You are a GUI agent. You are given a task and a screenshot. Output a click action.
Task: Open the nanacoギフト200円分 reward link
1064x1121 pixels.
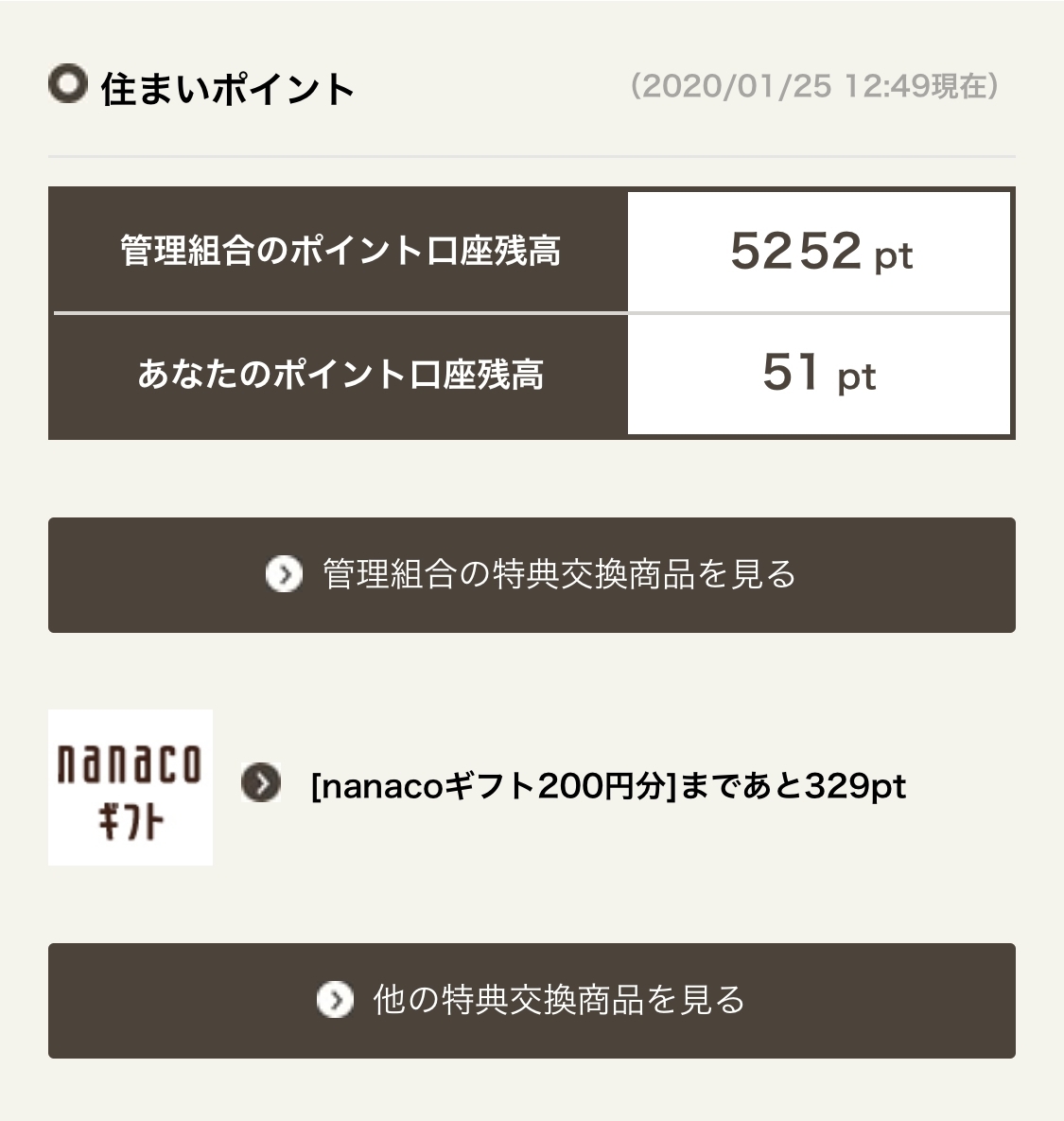point(607,786)
